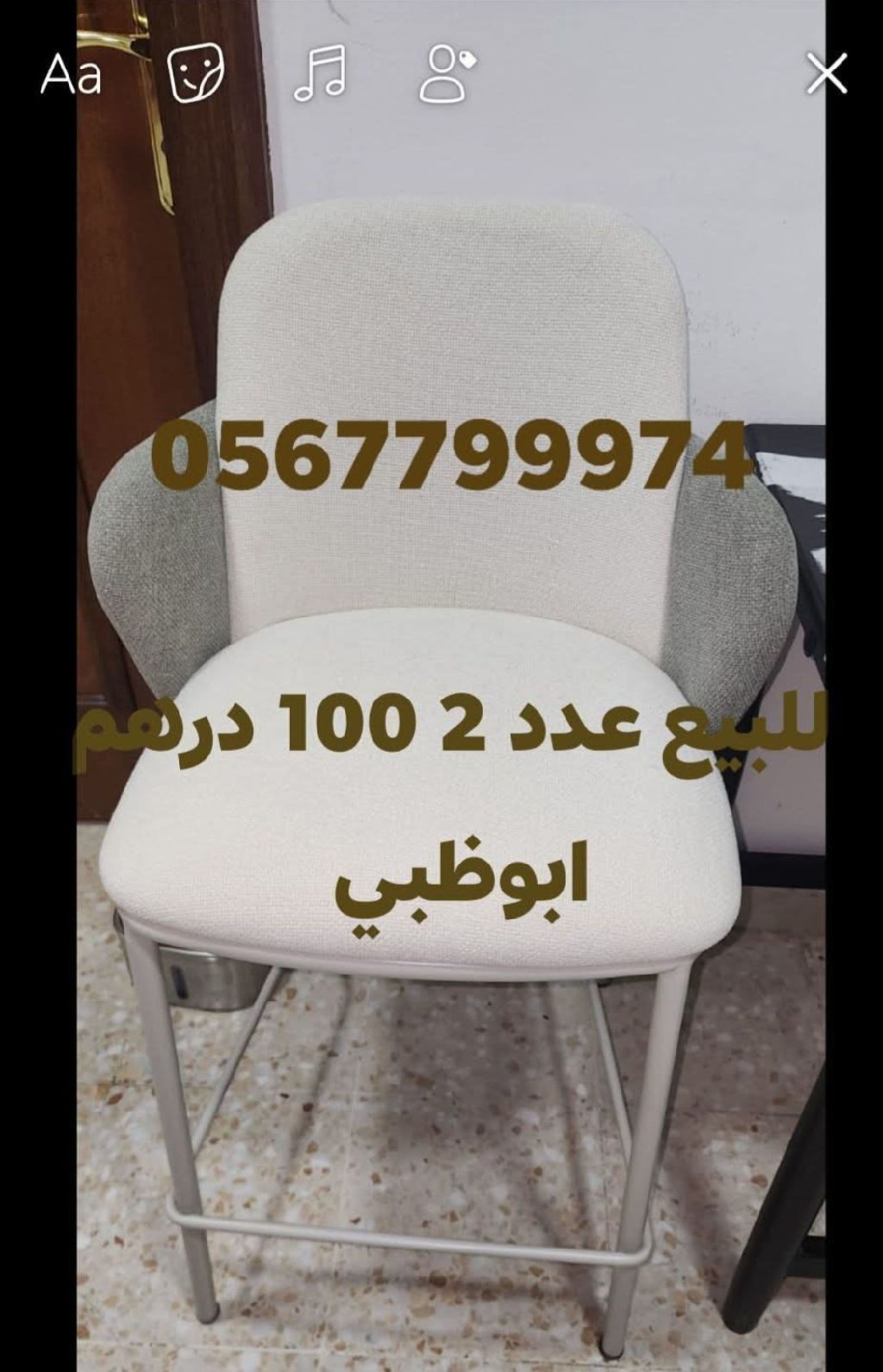Close the story editor
The height and width of the screenshot is (1372, 883).
pos(827,74)
